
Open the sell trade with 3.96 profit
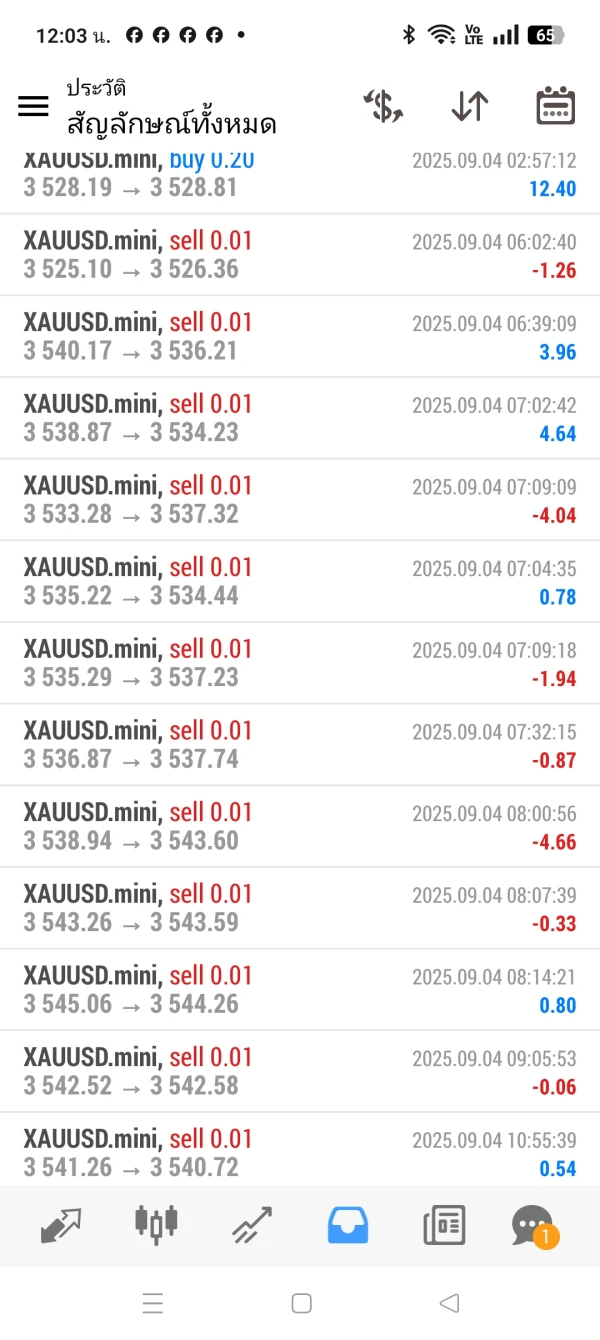[300, 337]
